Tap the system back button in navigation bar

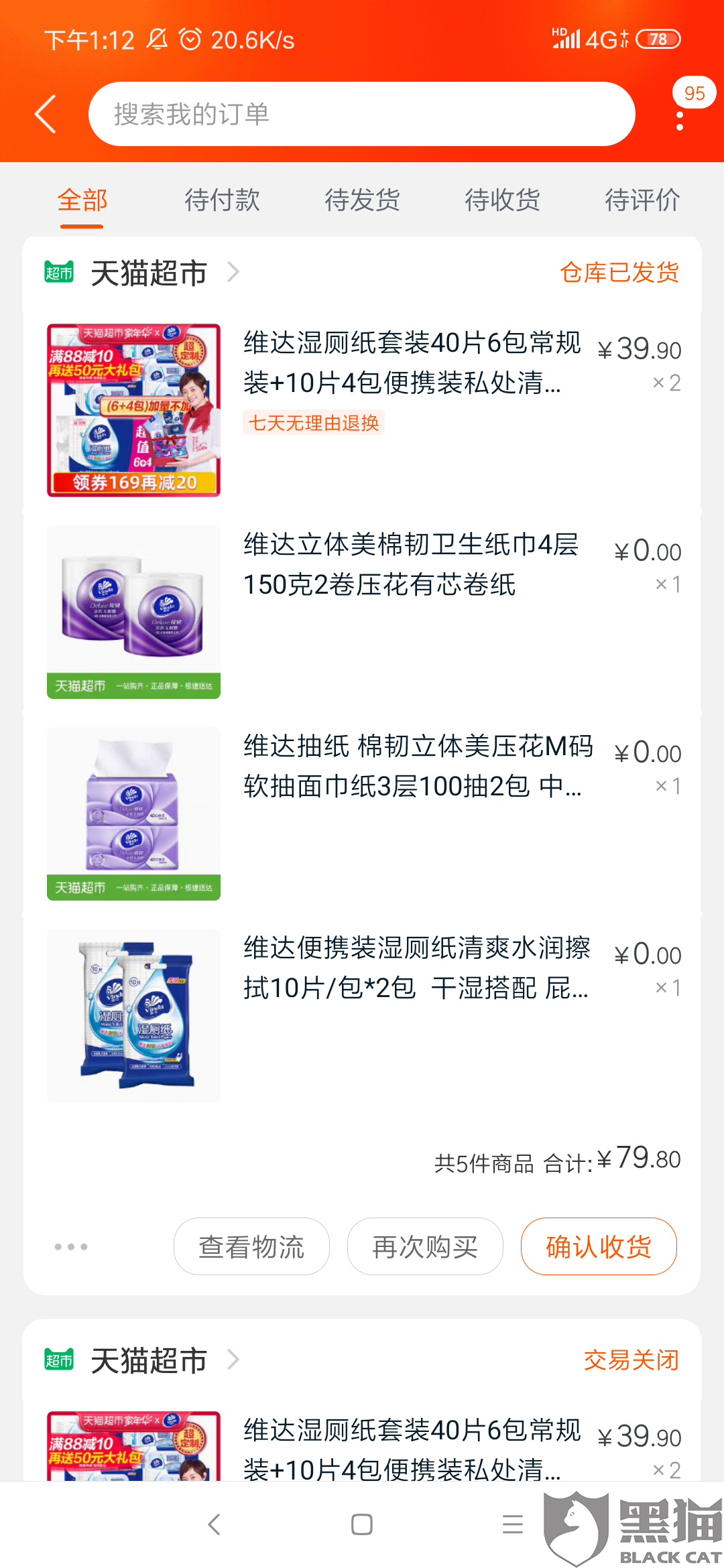click(214, 1524)
